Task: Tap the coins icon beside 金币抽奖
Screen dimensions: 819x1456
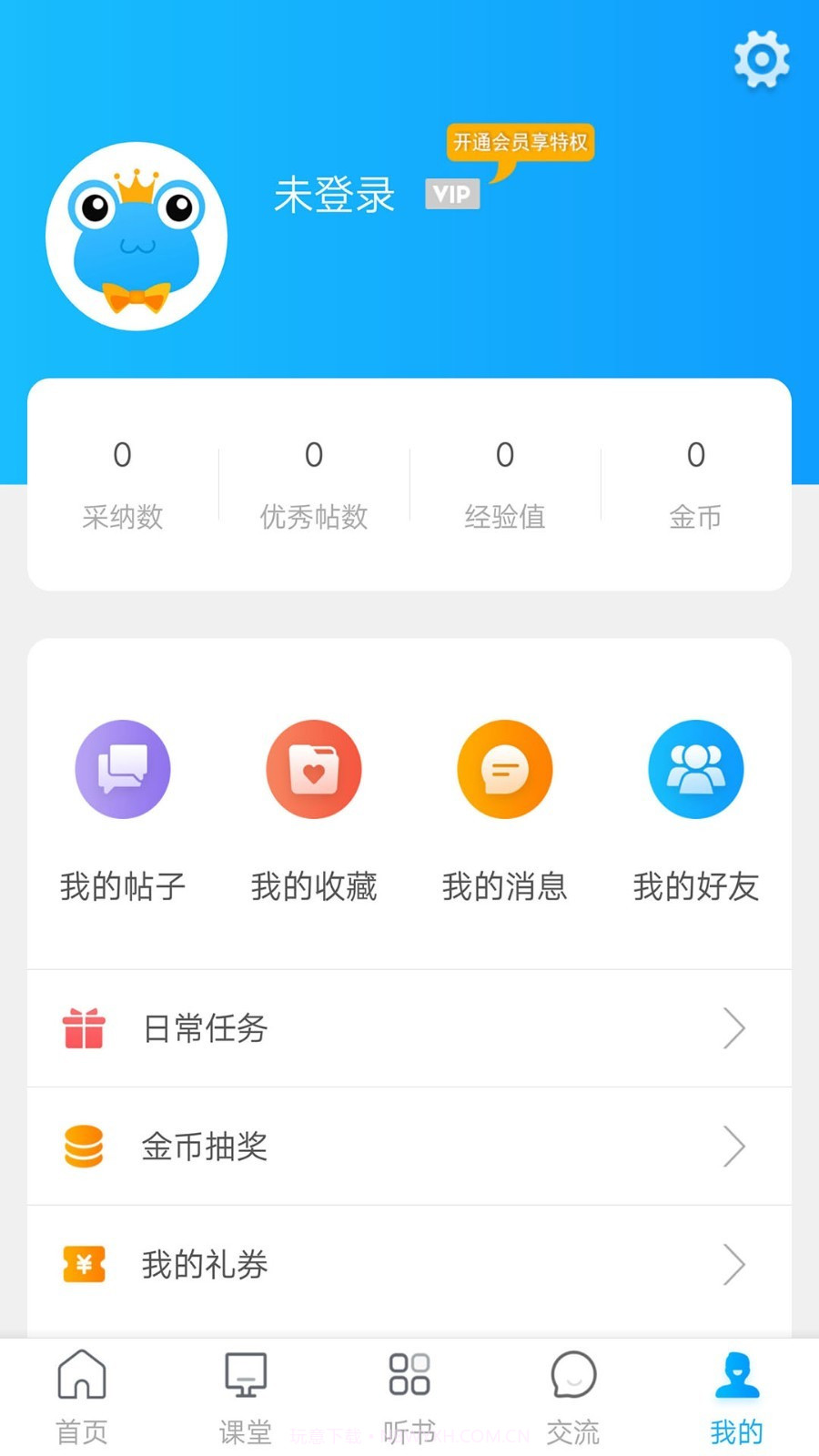Action: (83, 1147)
